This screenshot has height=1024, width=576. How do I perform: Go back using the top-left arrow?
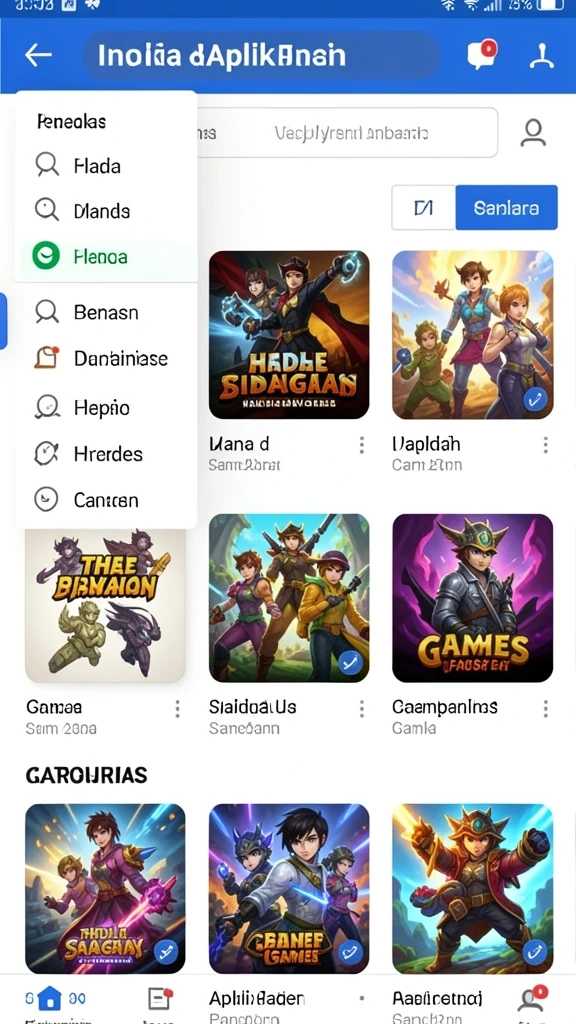[x=39, y=56]
